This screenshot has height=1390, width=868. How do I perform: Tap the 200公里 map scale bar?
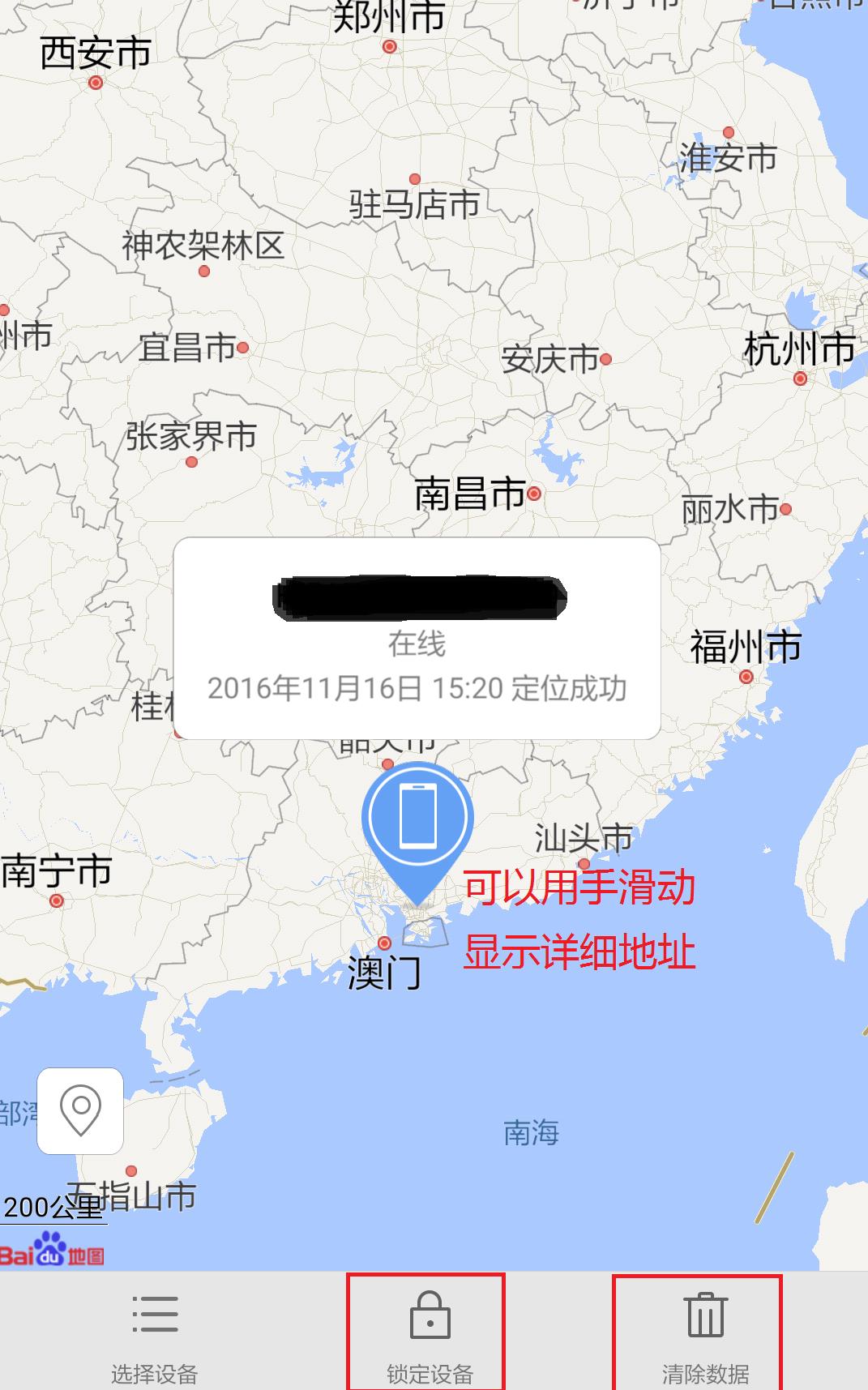pyautogui.click(x=51, y=1208)
